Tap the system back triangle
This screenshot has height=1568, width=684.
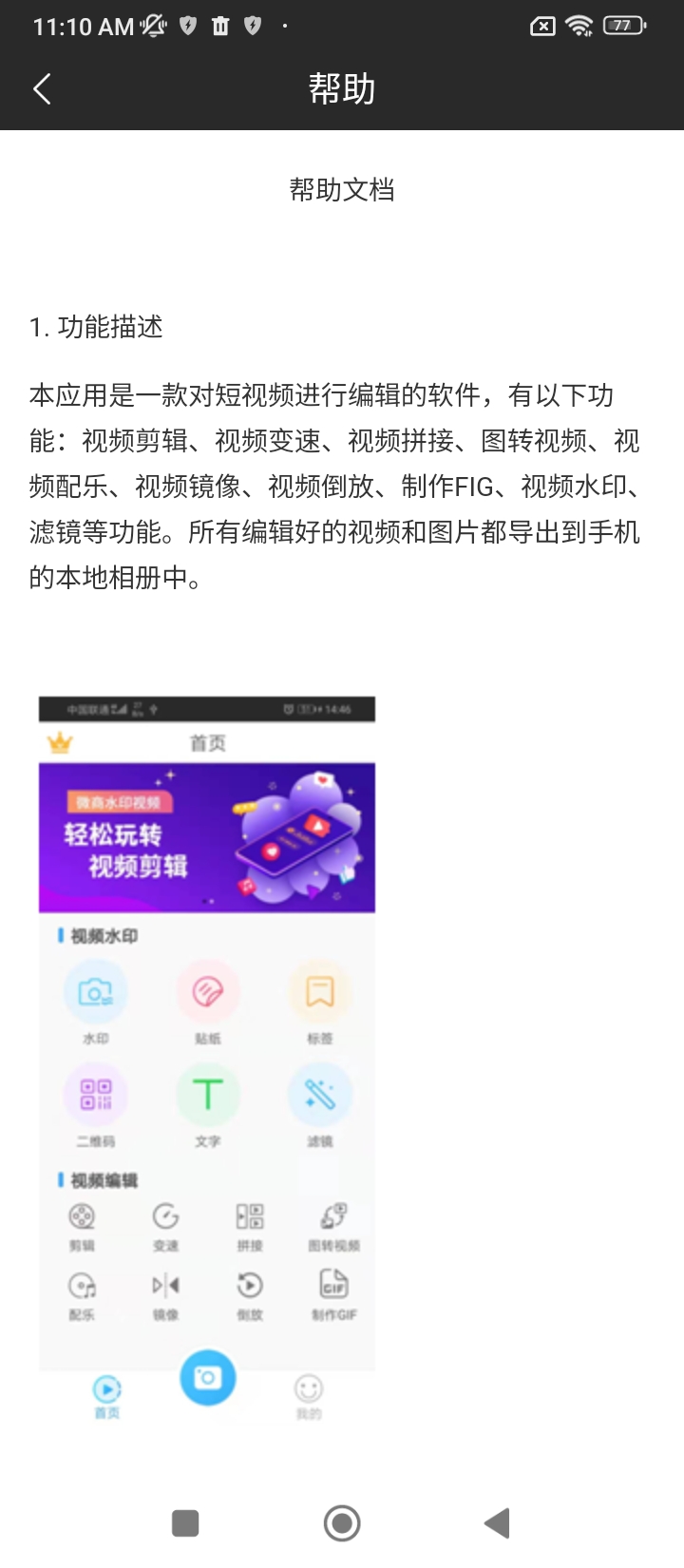pyautogui.click(x=498, y=1523)
